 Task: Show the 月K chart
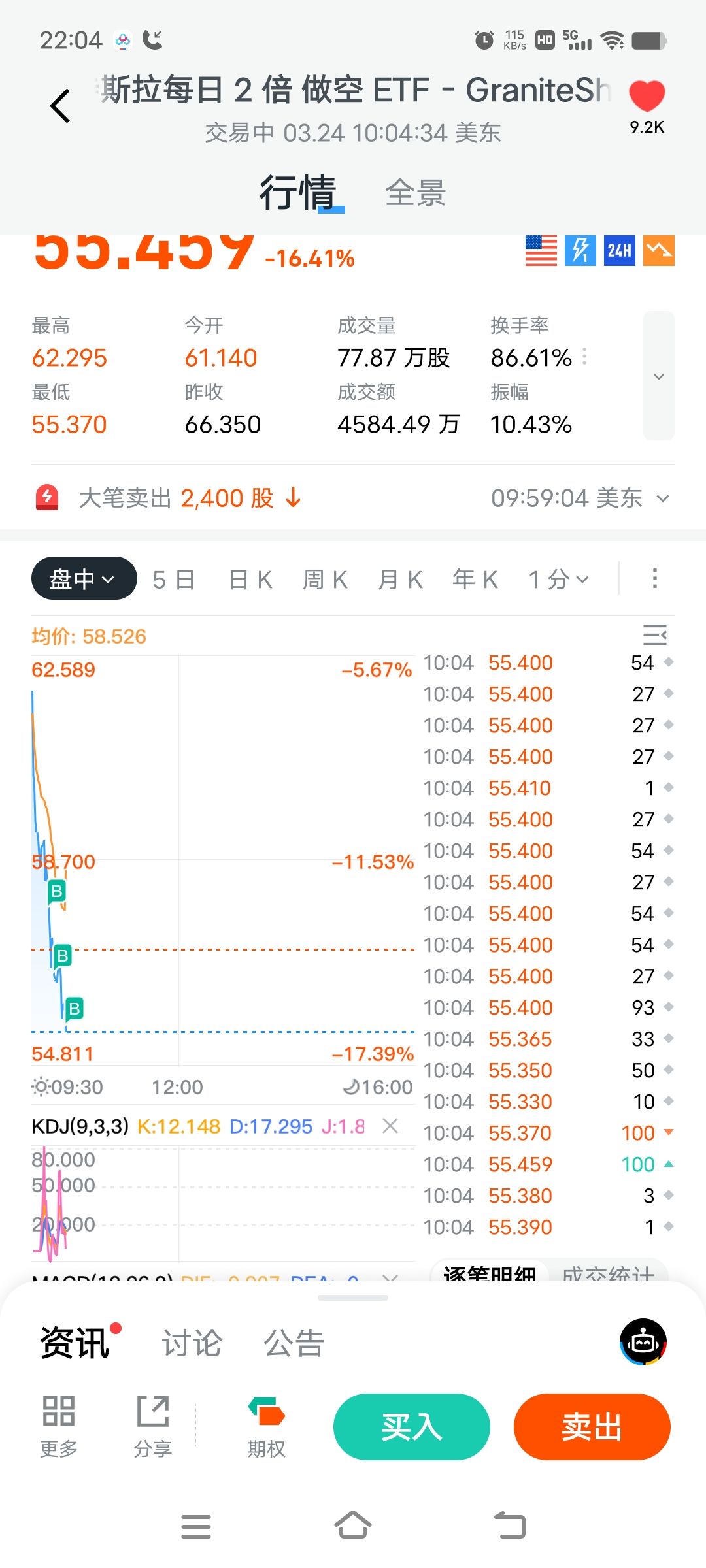pos(400,580)
